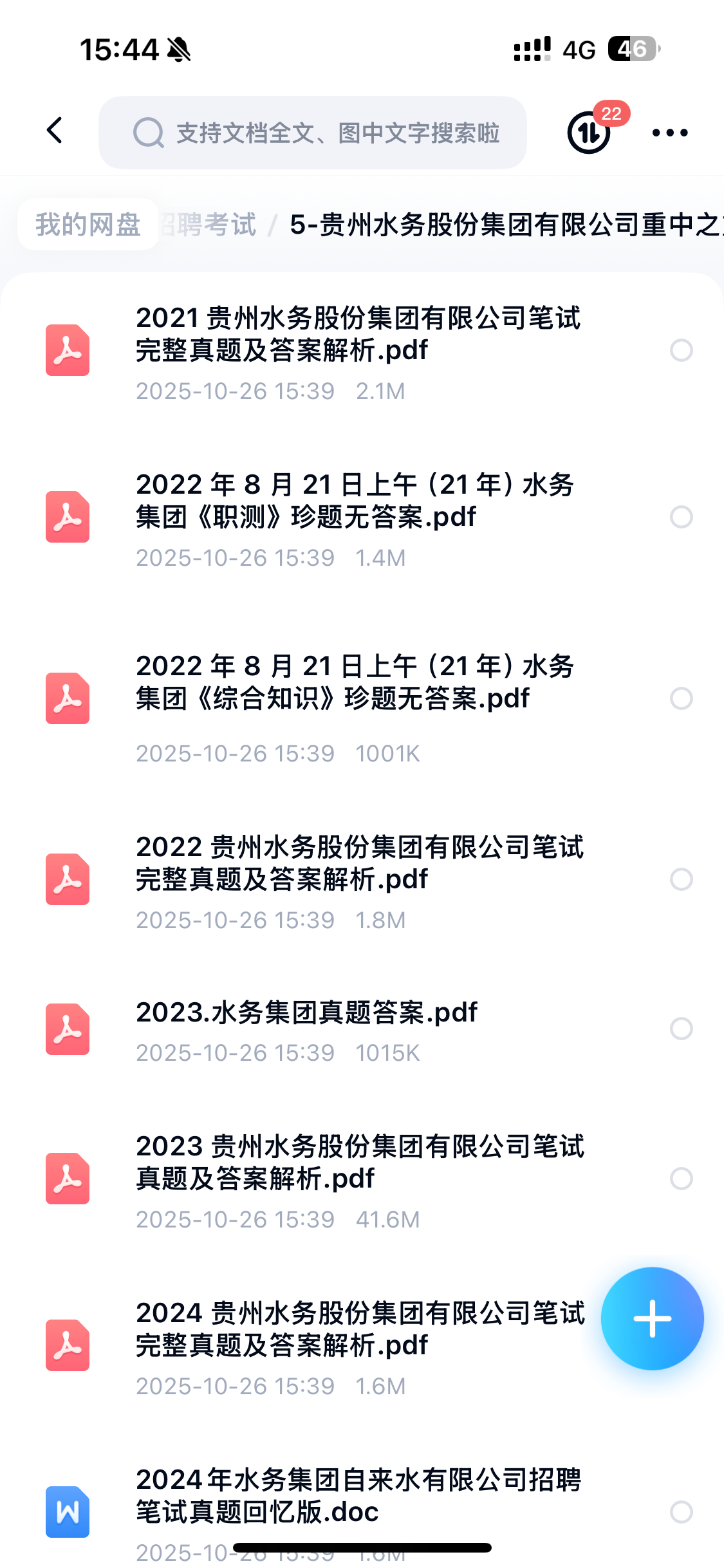The image size is (724, 1568).
Task: Open the 《综合知识》珍题无答案.pdf file
Action: click(355, 682)
